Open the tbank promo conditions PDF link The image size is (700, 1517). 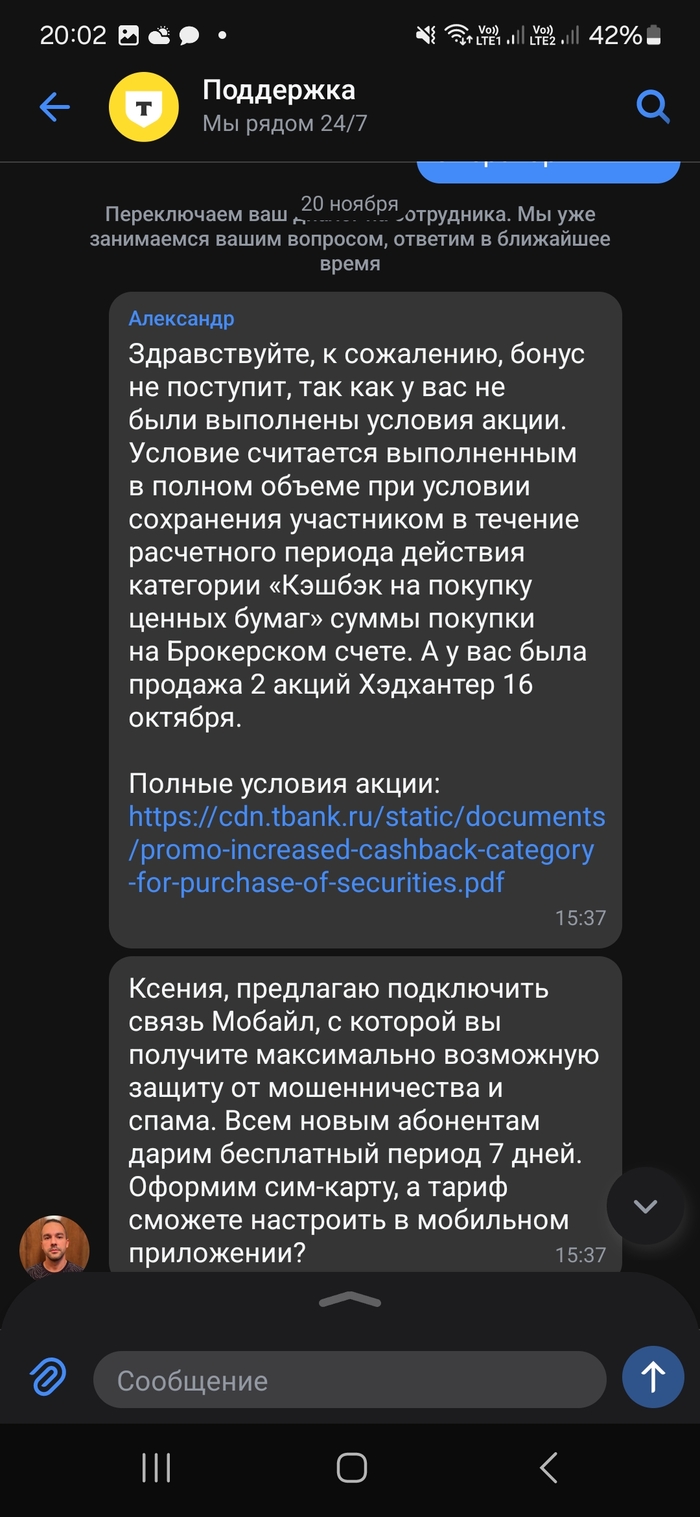click(366, 850)
